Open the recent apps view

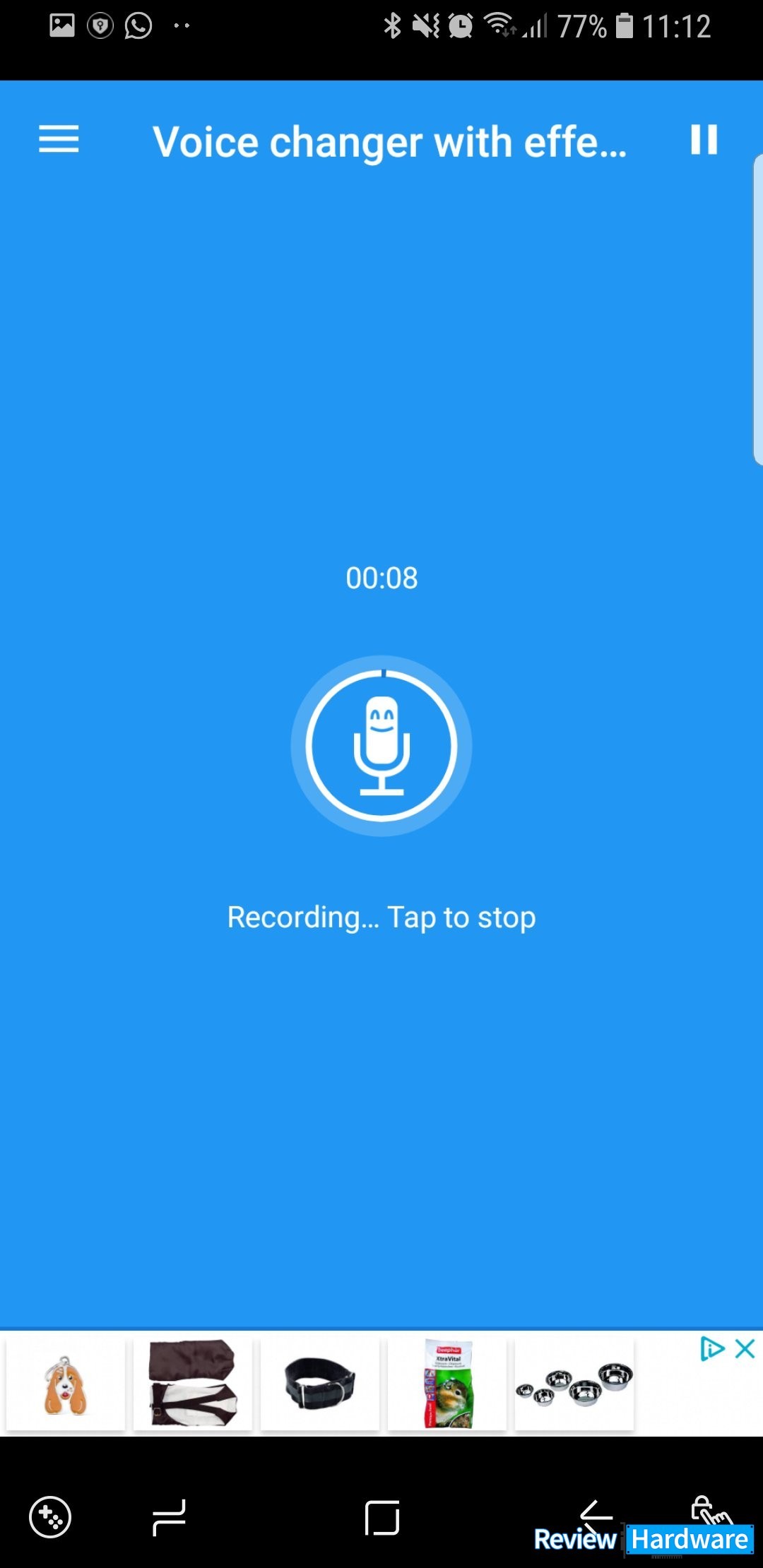pyautogui.click(x=169, y=1517)
